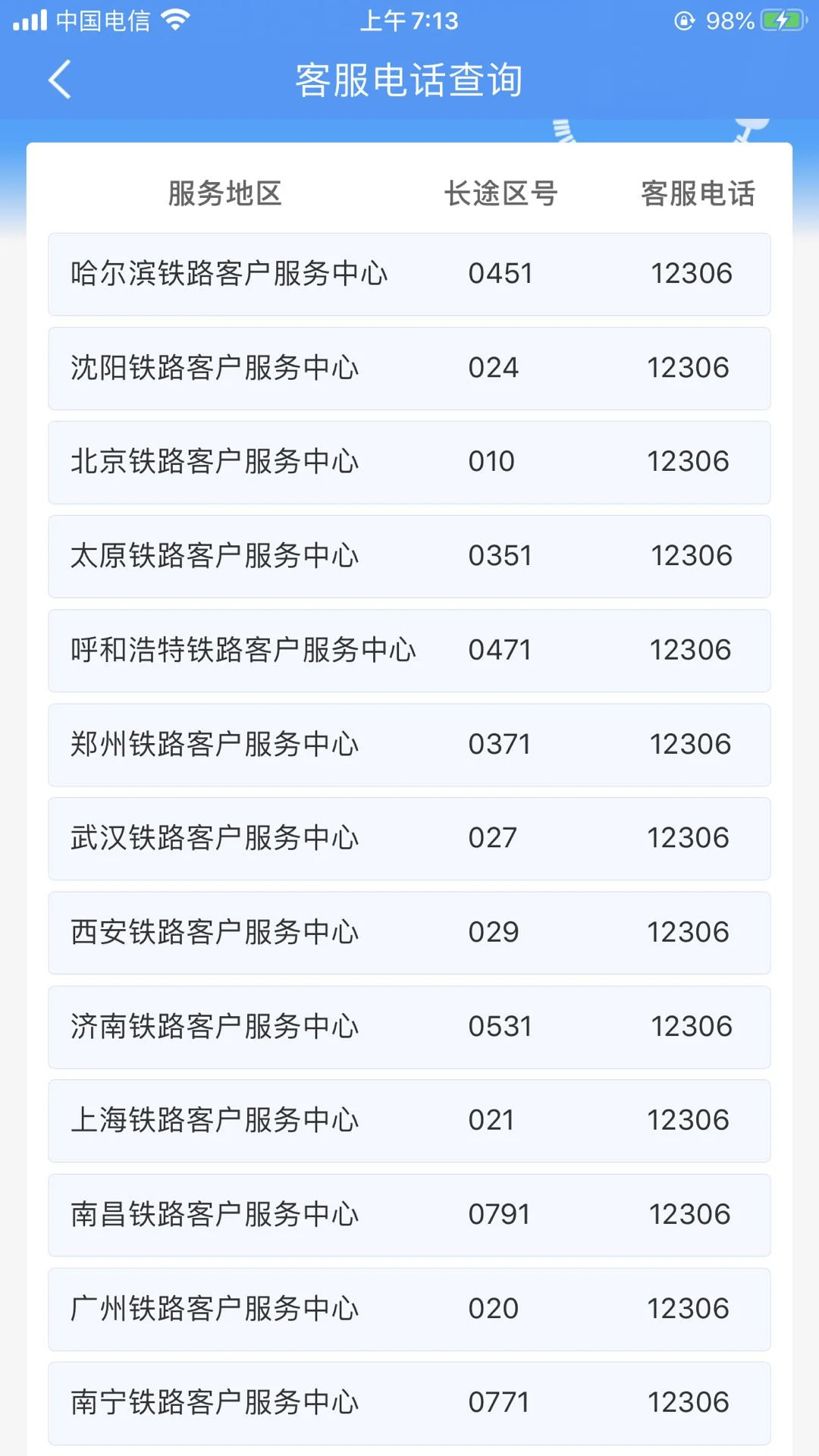Image resolution: width=819 pixels, height=1456 pixels.
Task: Tap the 客服电话 column header
Action: tap(698, 193)
